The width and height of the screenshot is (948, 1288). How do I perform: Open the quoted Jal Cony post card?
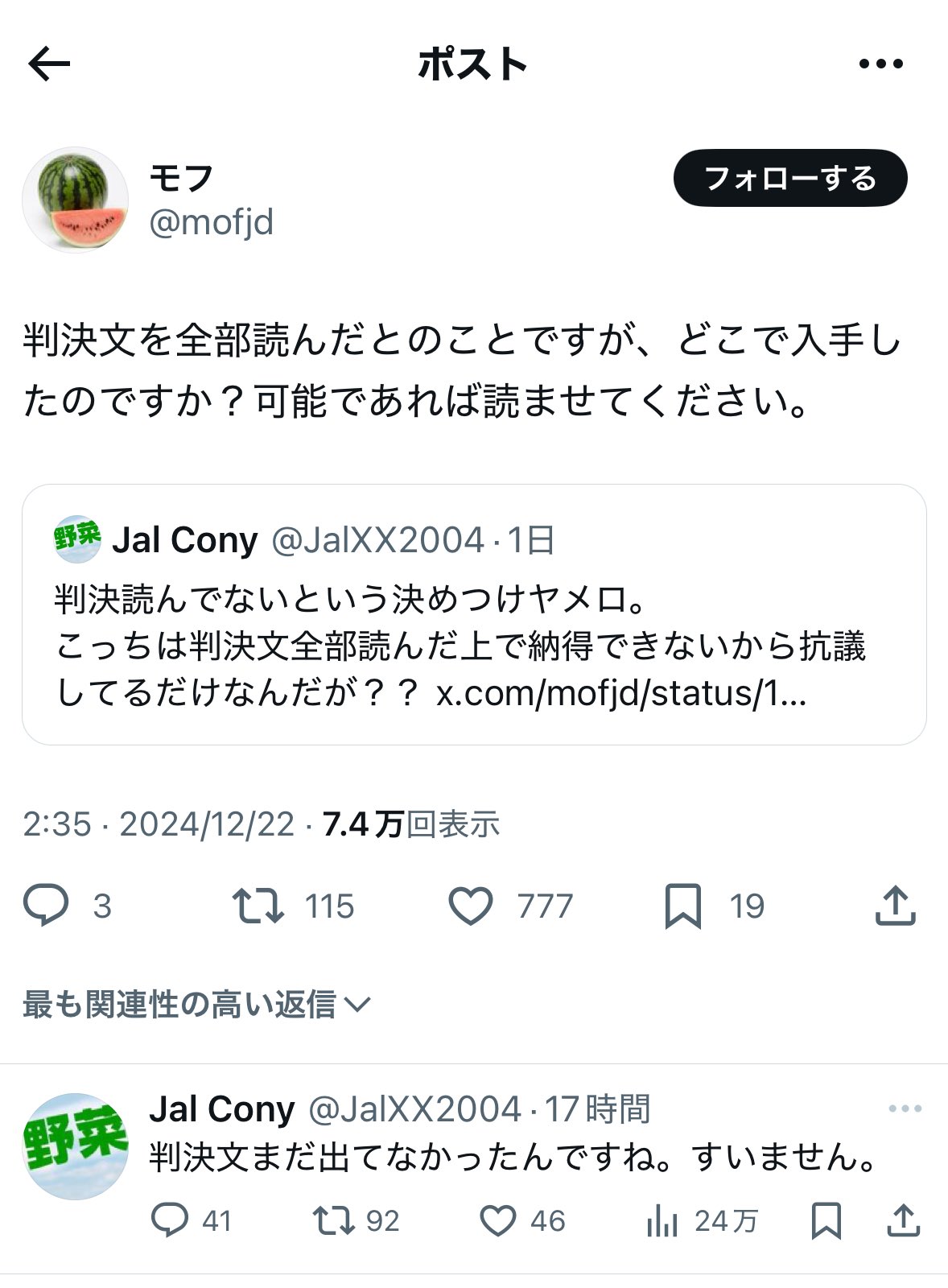pyautogui.click(x=473, y=613)
